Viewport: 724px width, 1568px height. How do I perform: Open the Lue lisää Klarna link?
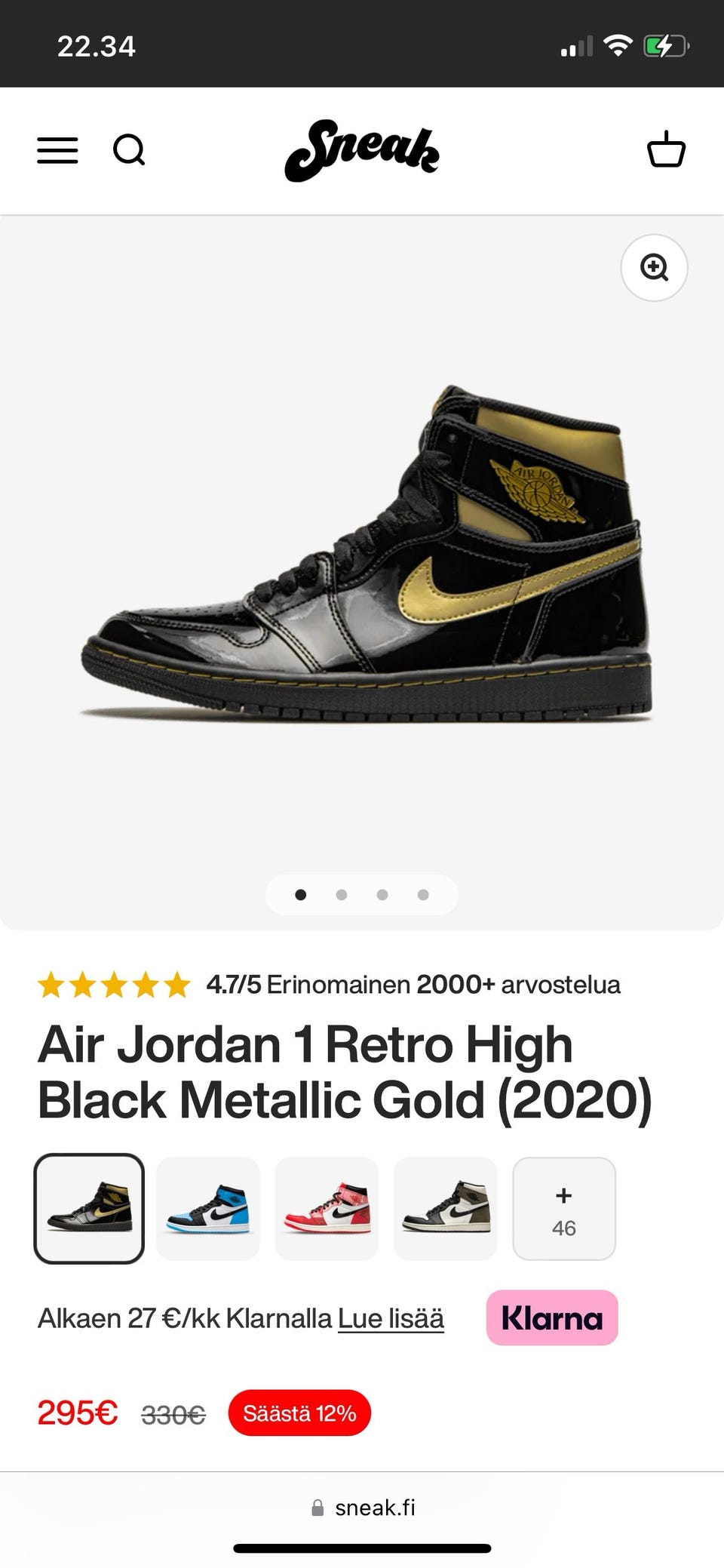tap(391, 1318)
